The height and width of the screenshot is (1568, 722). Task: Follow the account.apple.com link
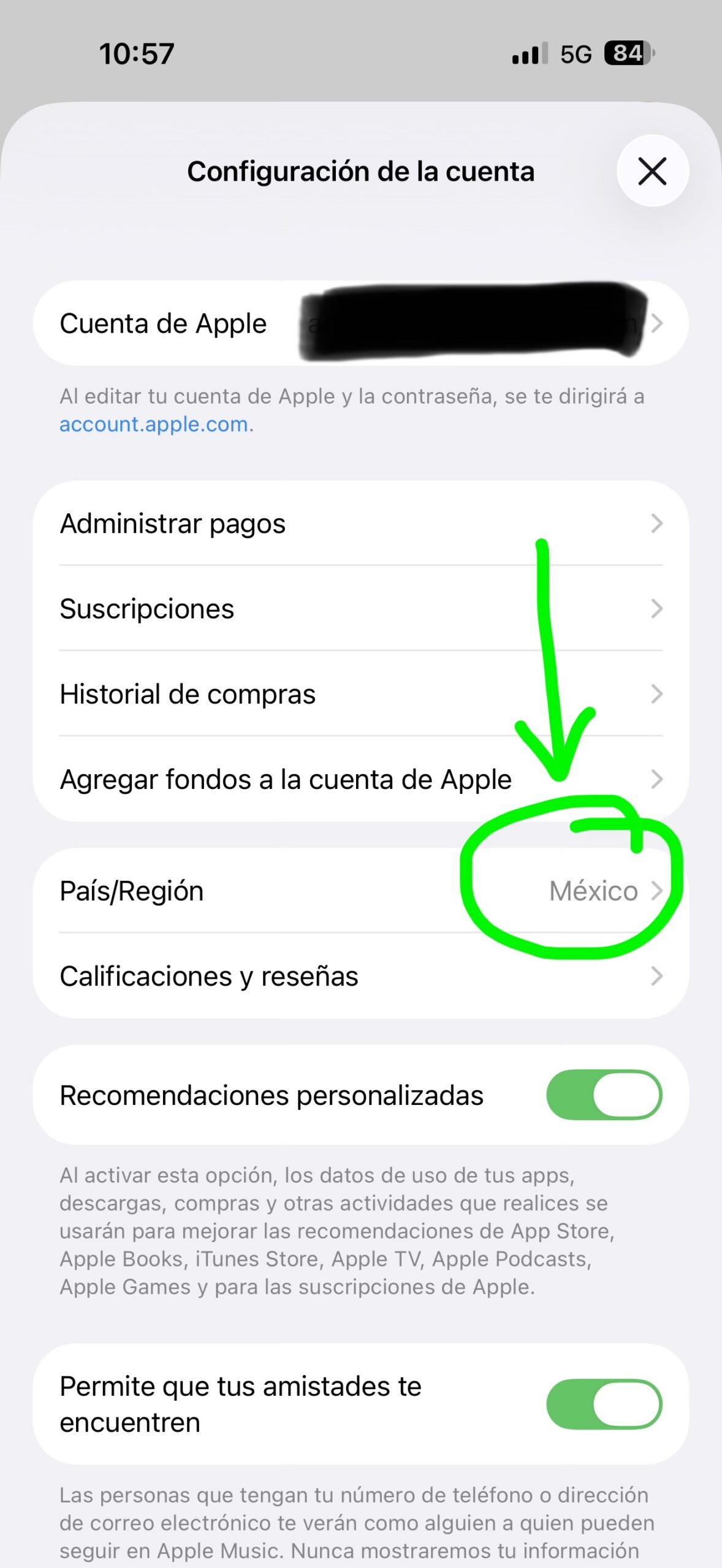[153, 424]
